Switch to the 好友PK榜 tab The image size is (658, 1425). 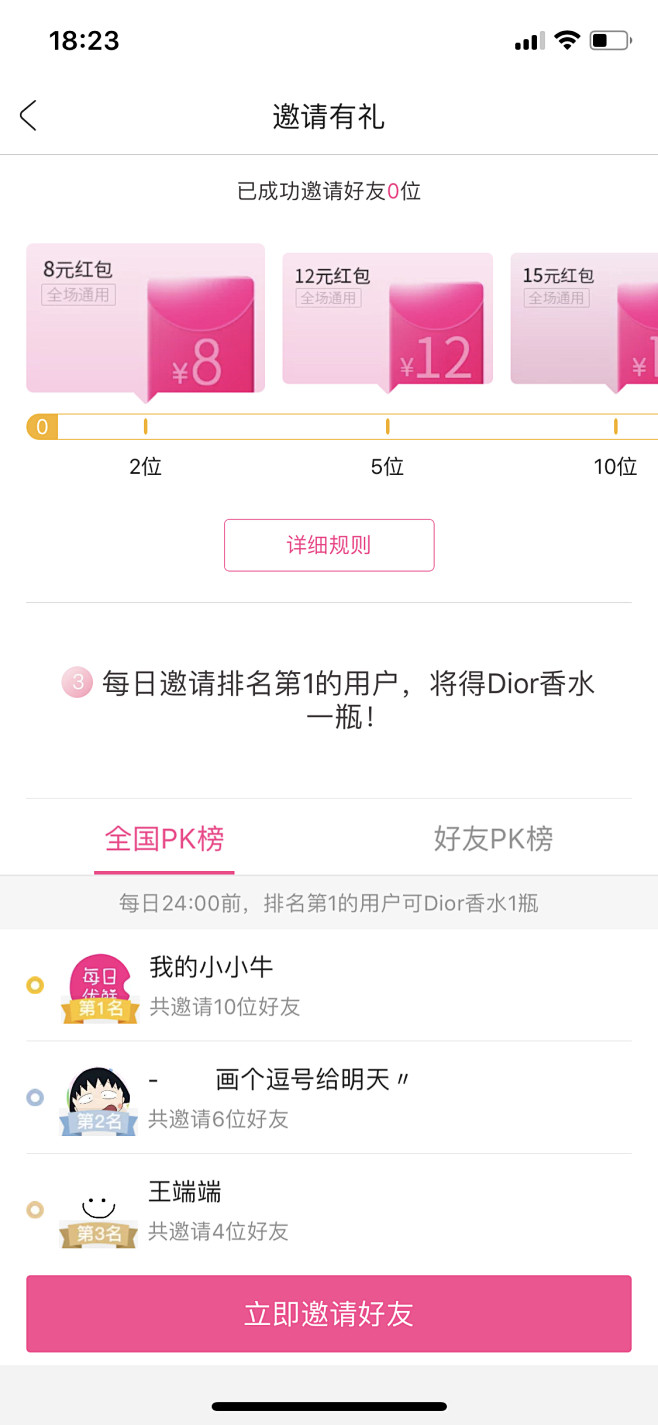coord(493,838)
